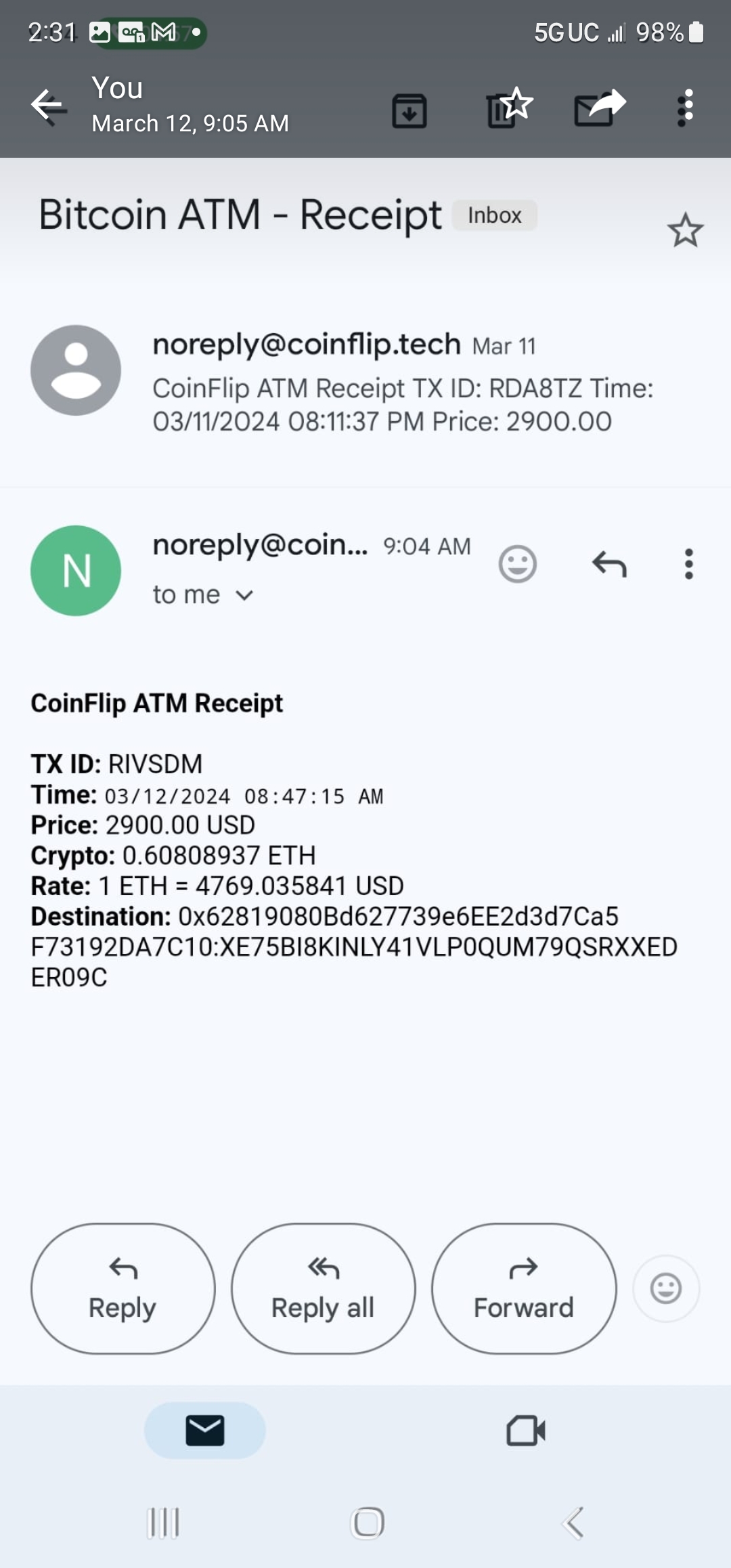
Task: Star the Bitcoin ATM Receipt thread
Action: tap(685, 230)
